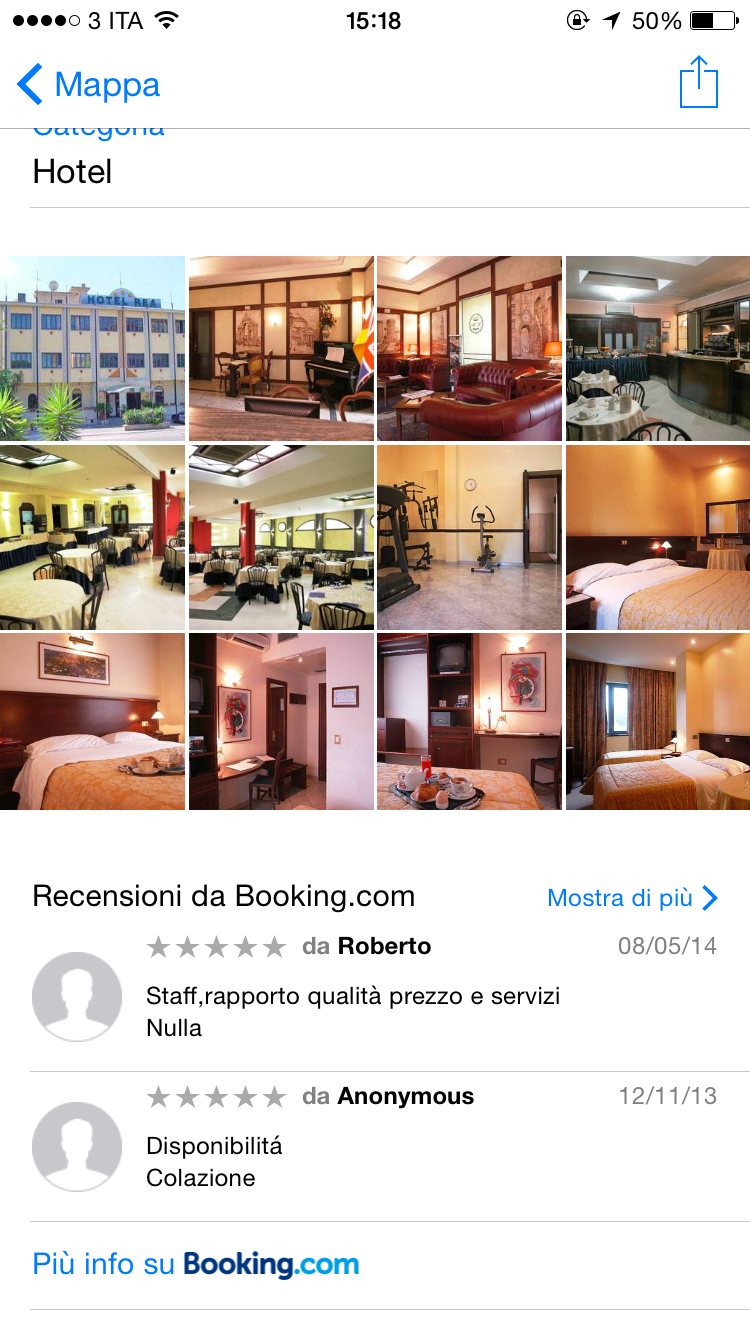750x1334 pixels.
Task: Go back to Mappa
Action: [88, 86]
